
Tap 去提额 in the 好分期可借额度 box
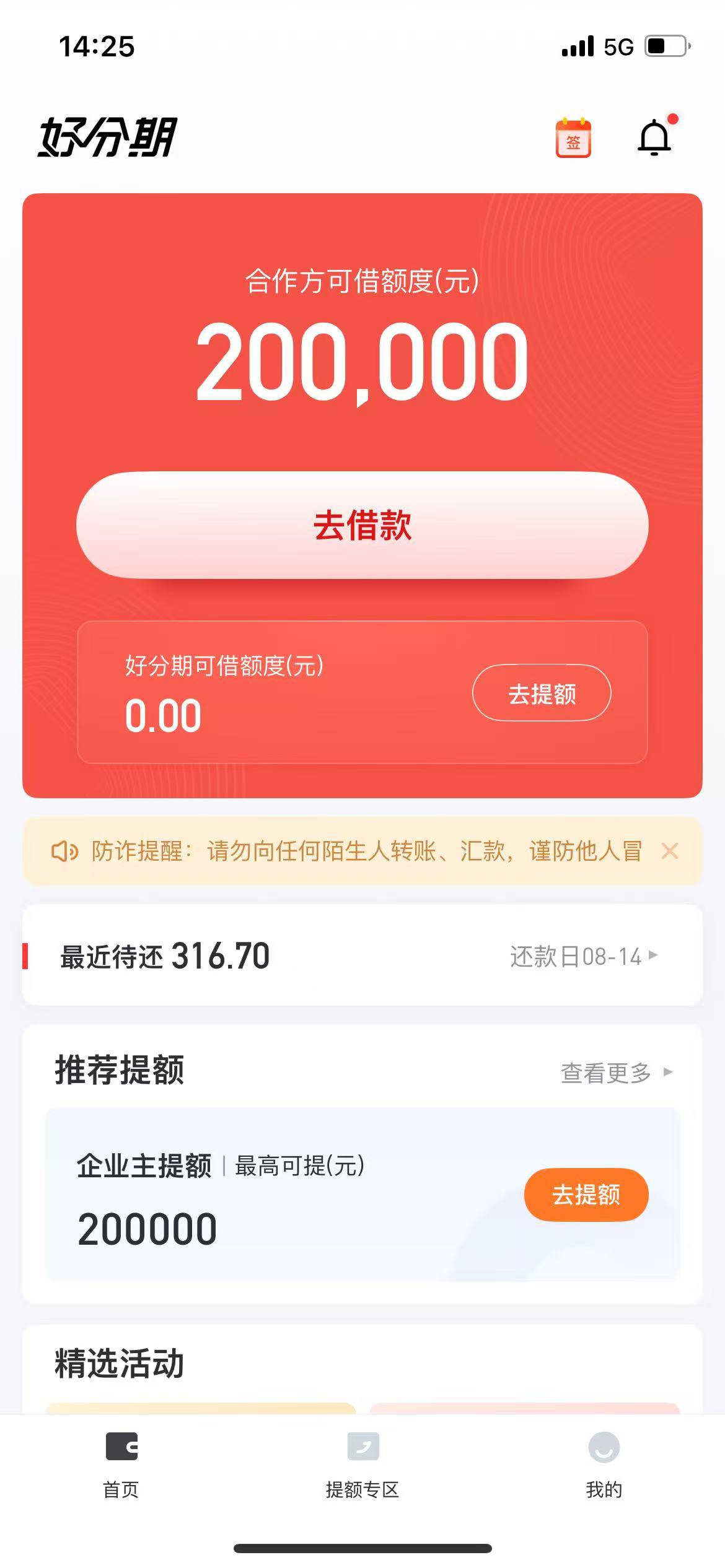click(x=542, y=693)
